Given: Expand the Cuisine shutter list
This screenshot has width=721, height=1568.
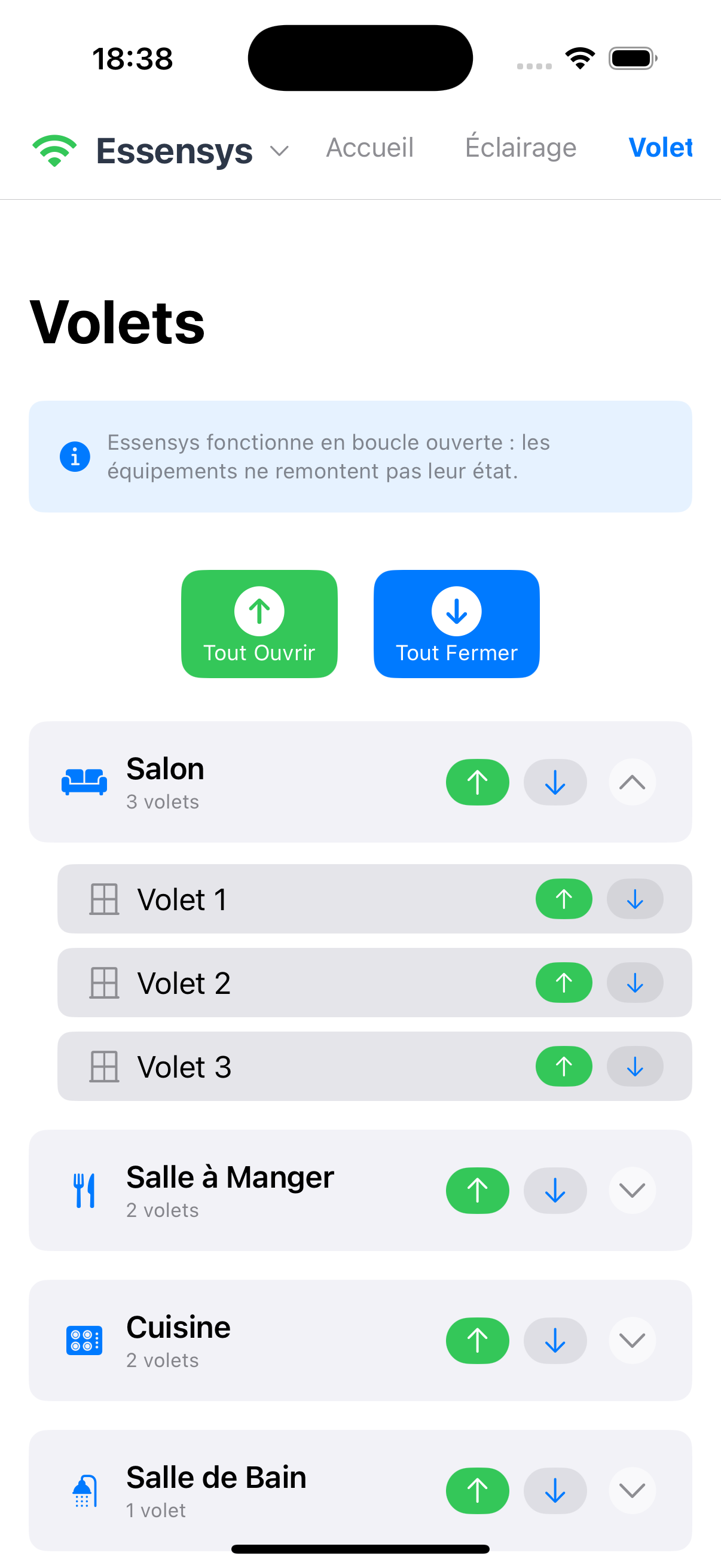Looking at the screenshot, I should [632, 1340].
